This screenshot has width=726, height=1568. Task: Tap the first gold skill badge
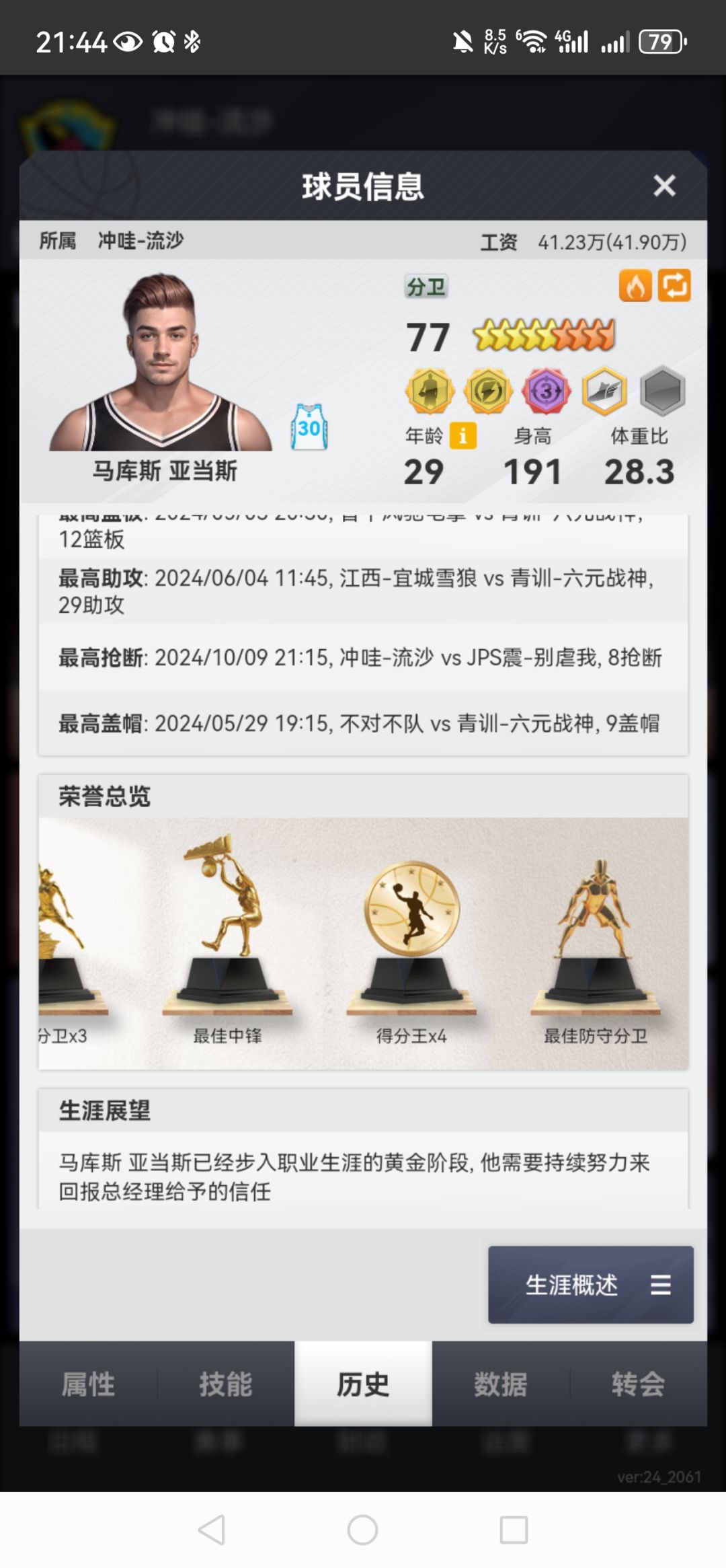pos(430,391)
